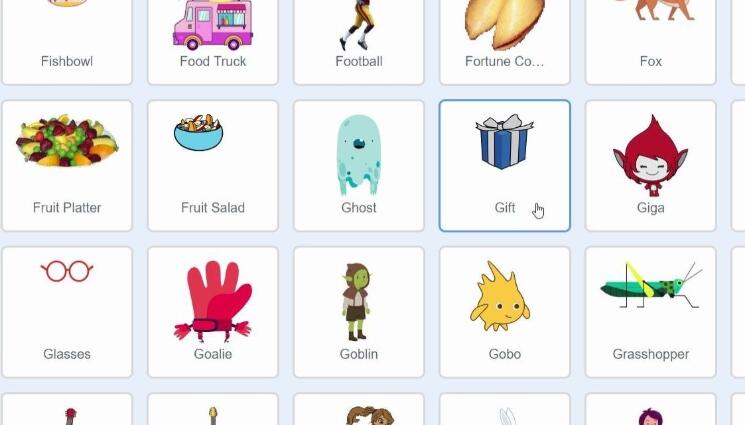Select the Glasses sprite
This screenshot has height=425, width=745.
(x=67, y=311)
